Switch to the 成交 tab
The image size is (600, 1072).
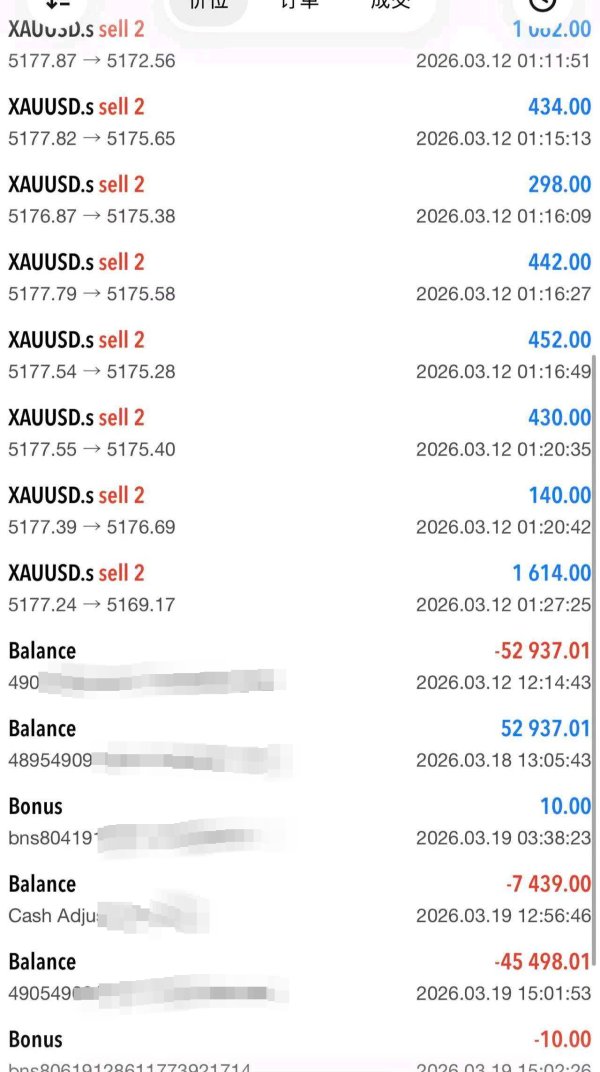[390, 5]
